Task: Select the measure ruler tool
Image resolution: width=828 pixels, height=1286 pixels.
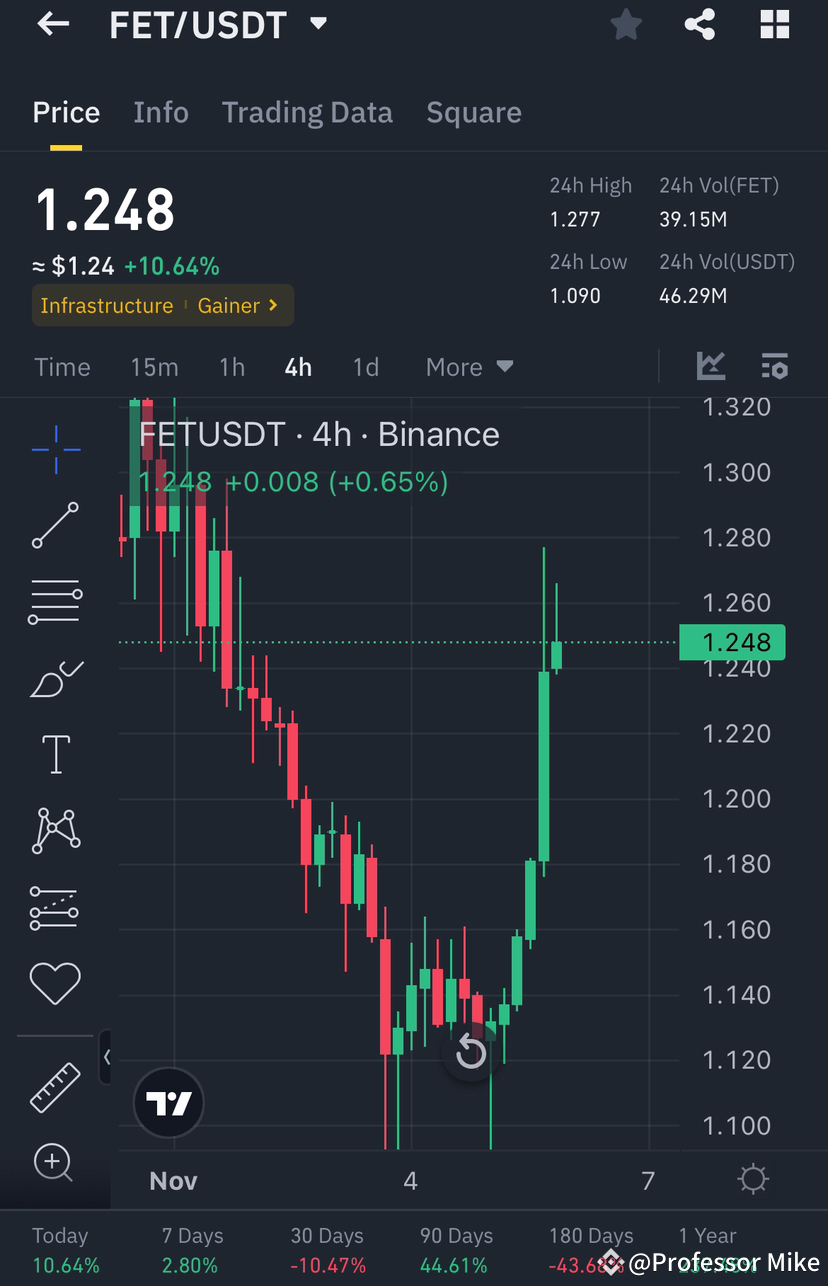Action: (55, 1087)
